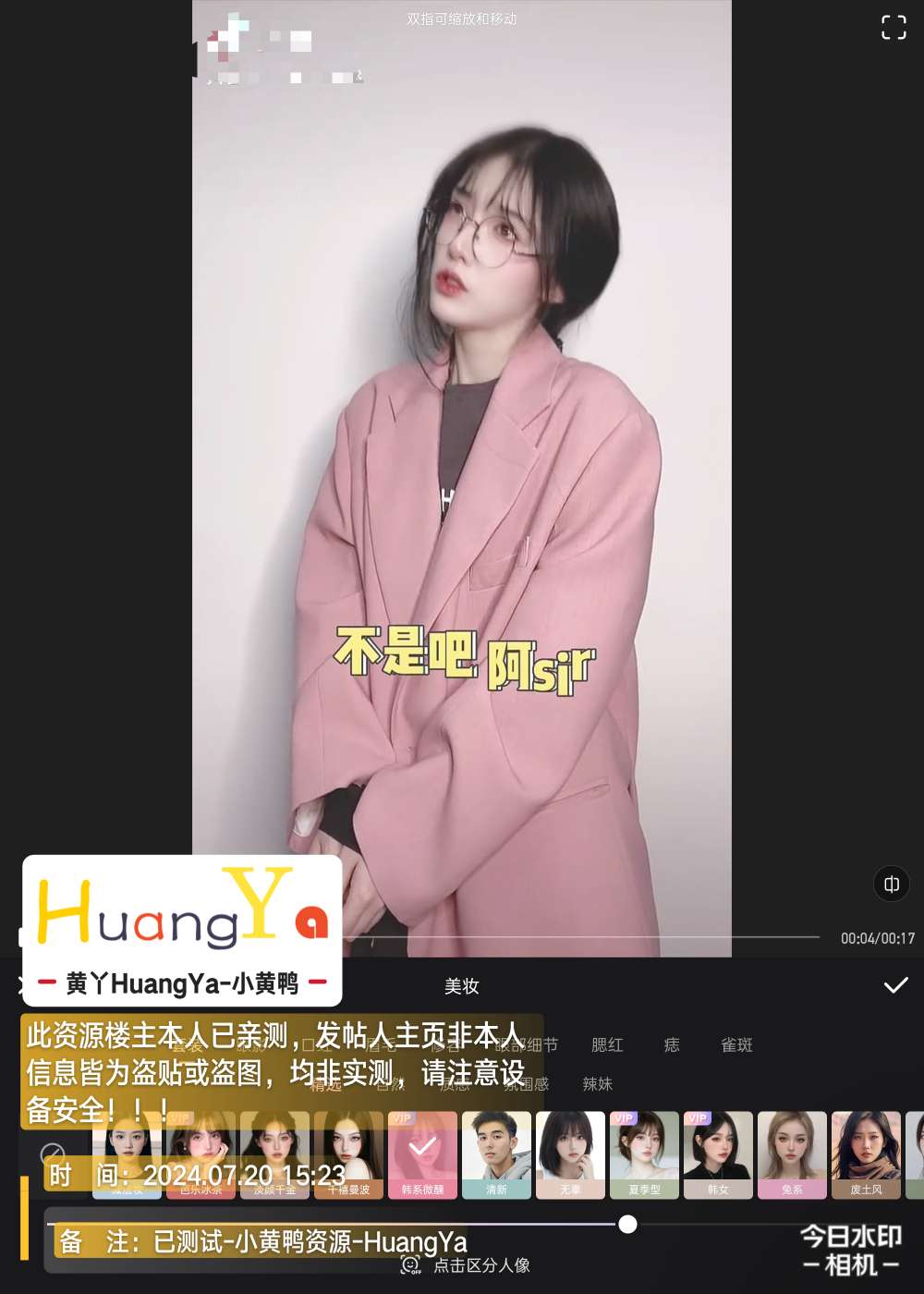Select the 清新 makeup preset

(x=496, y=1154)
